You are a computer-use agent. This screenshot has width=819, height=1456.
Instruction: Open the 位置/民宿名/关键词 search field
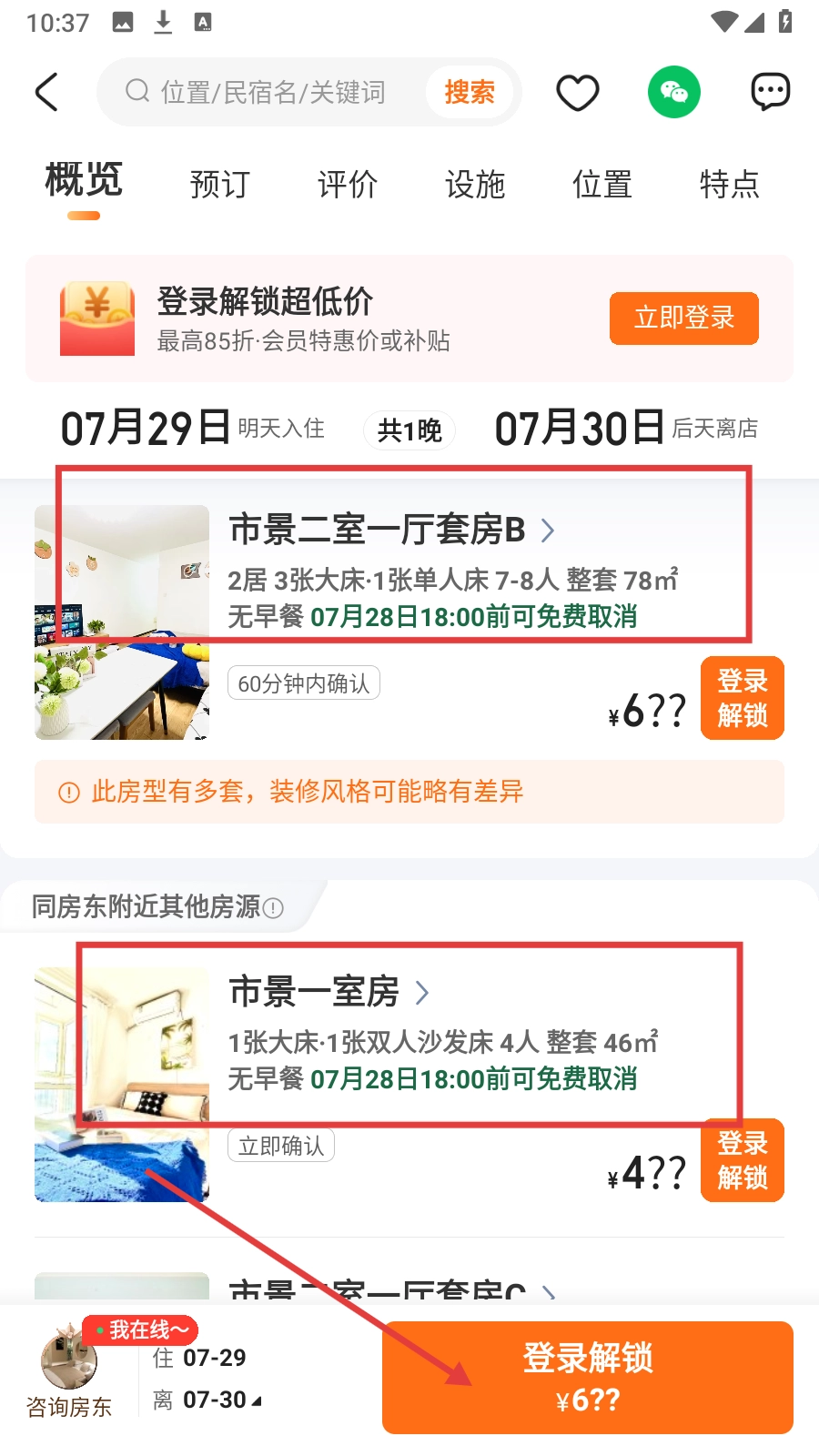click(273, 92)
